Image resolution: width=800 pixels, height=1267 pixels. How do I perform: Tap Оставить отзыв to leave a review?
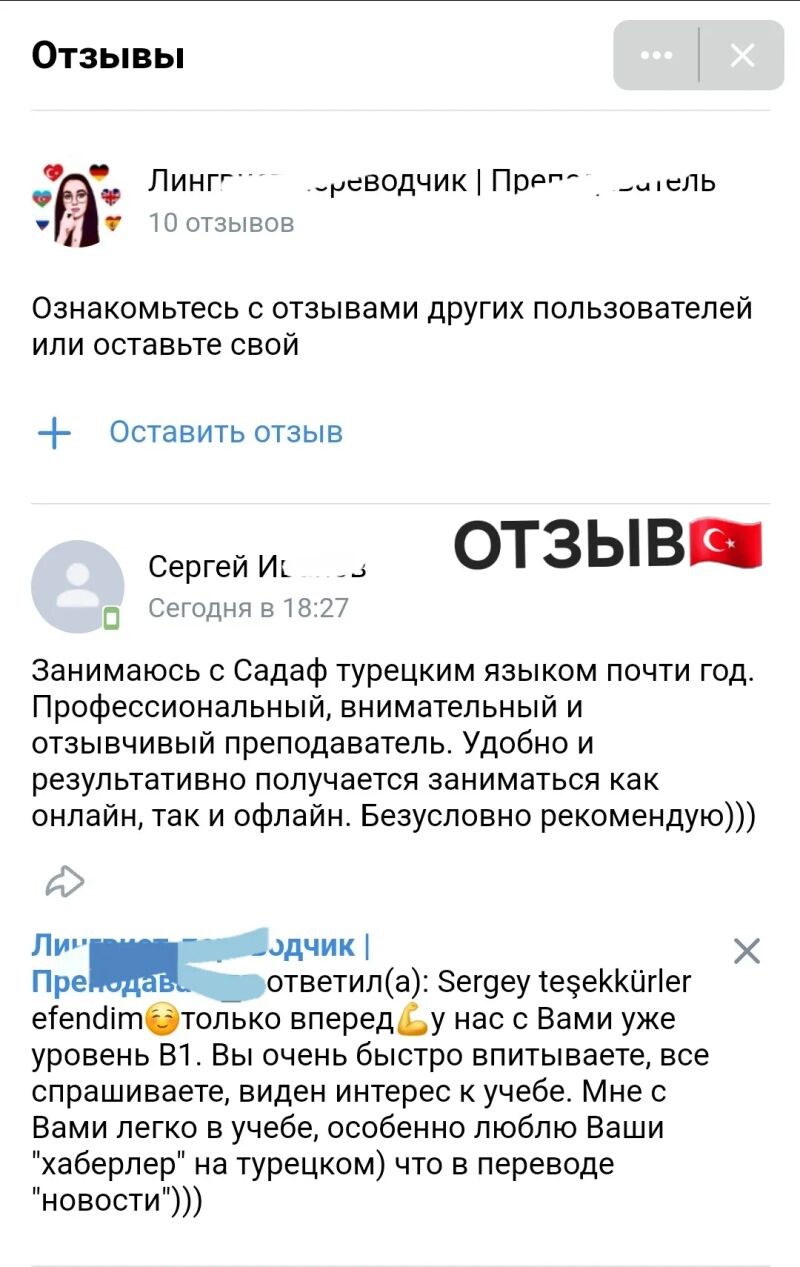point(225,432)
